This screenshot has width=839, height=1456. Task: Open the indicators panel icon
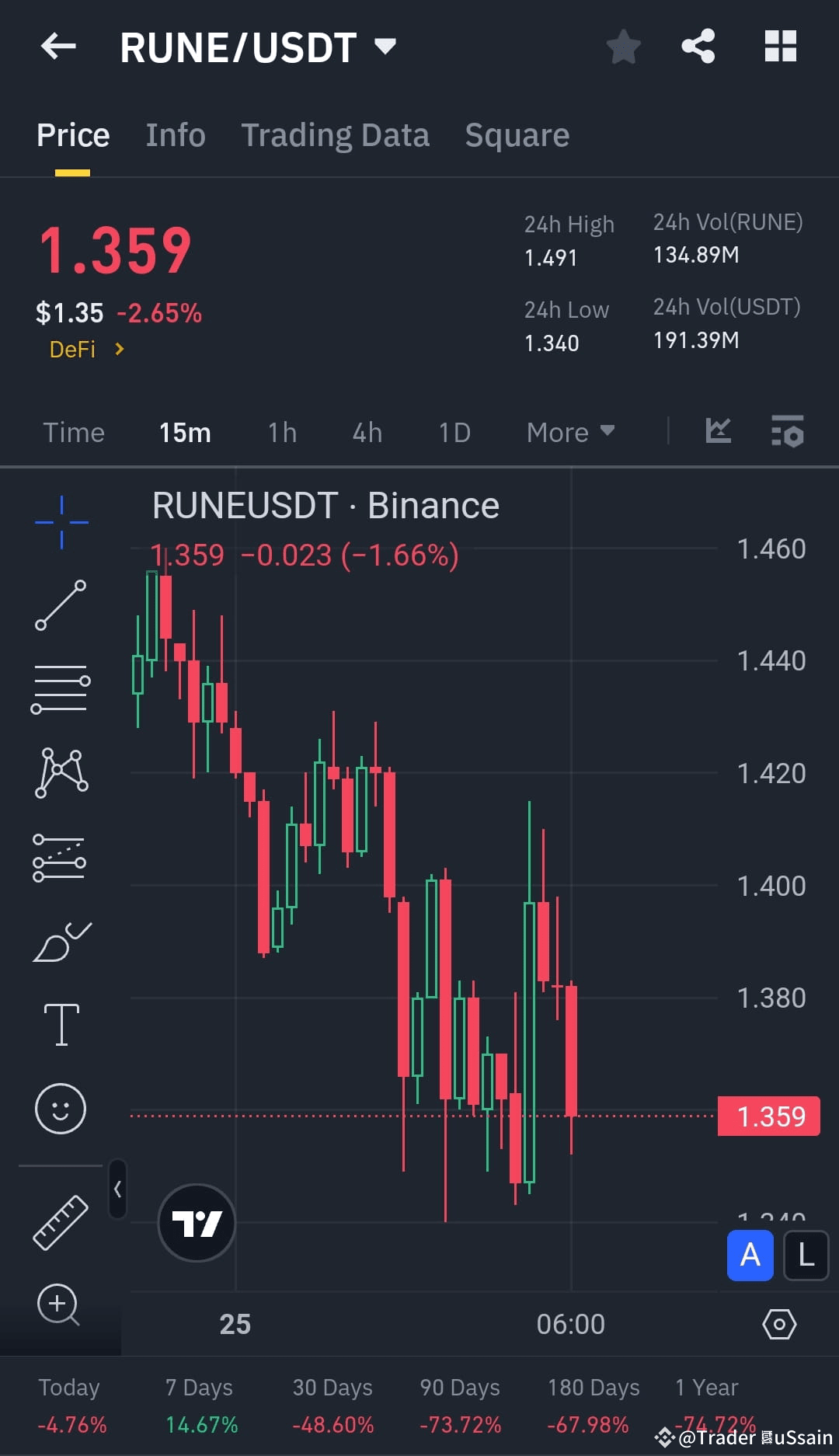(787, 433)
